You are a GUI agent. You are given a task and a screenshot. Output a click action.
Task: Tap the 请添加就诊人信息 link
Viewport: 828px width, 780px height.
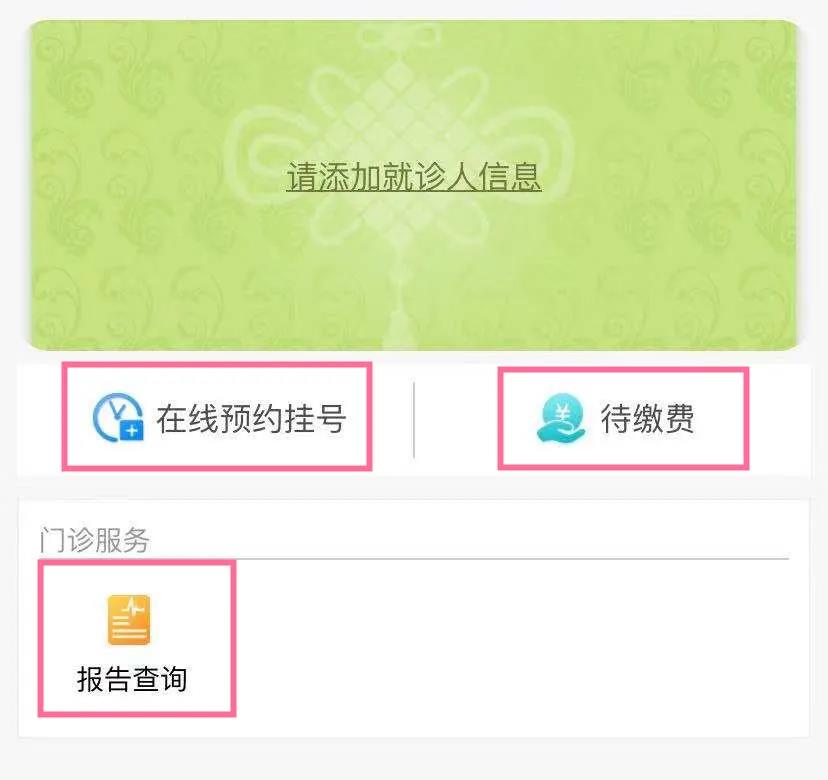pyautogui.click(x=414, y=177)
